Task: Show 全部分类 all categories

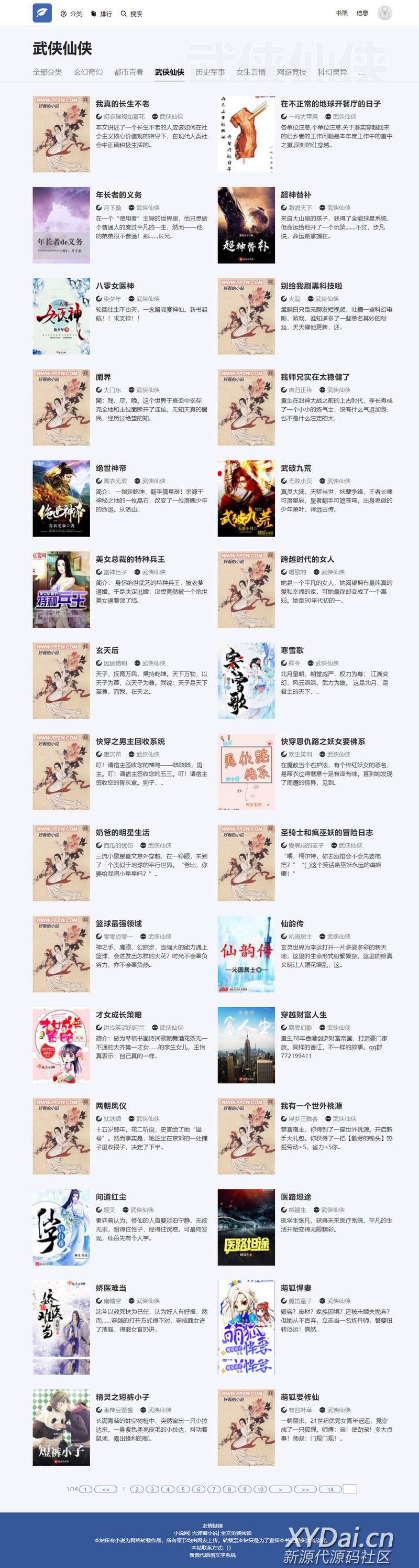Action: coord(48,72)
